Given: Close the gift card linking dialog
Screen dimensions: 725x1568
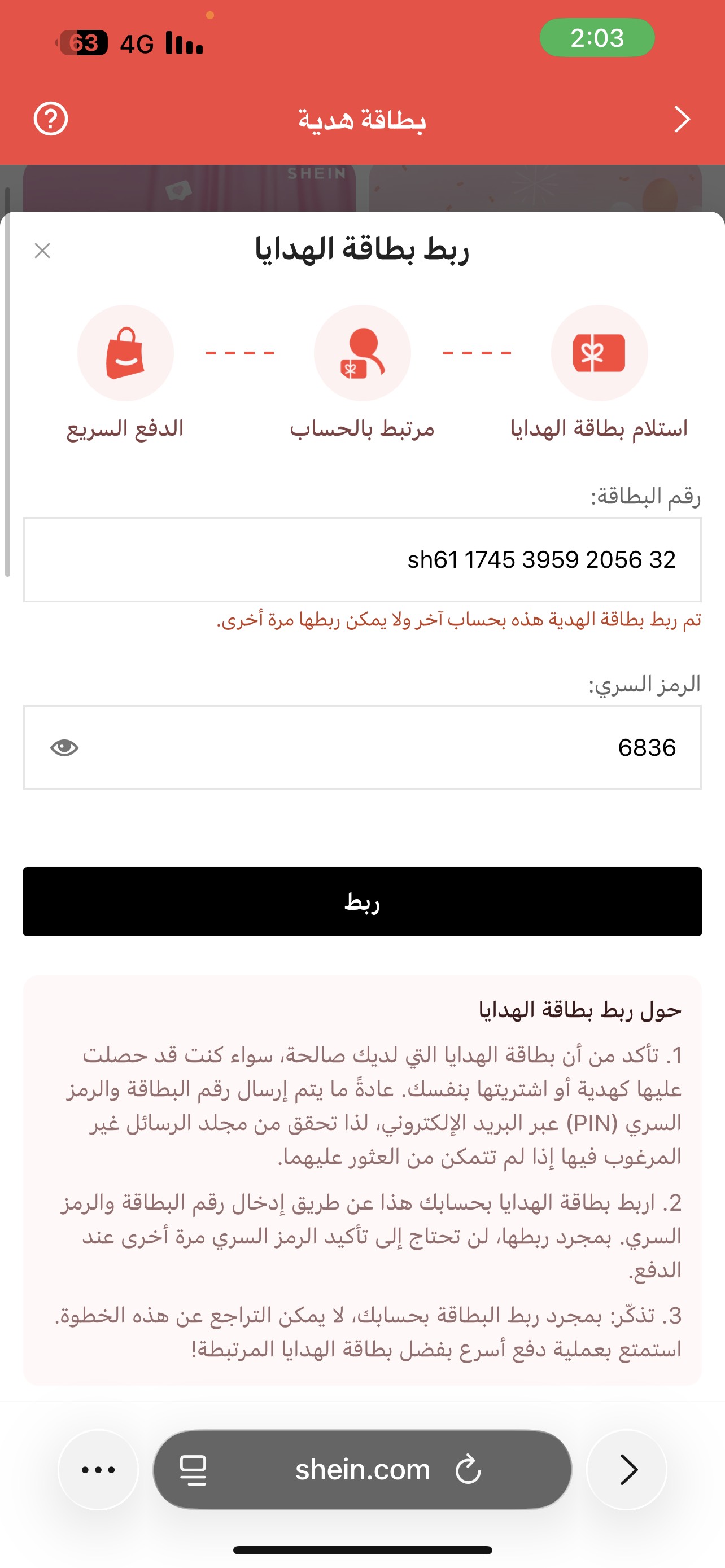Looking at the screenshot, I should pos(42,250).
